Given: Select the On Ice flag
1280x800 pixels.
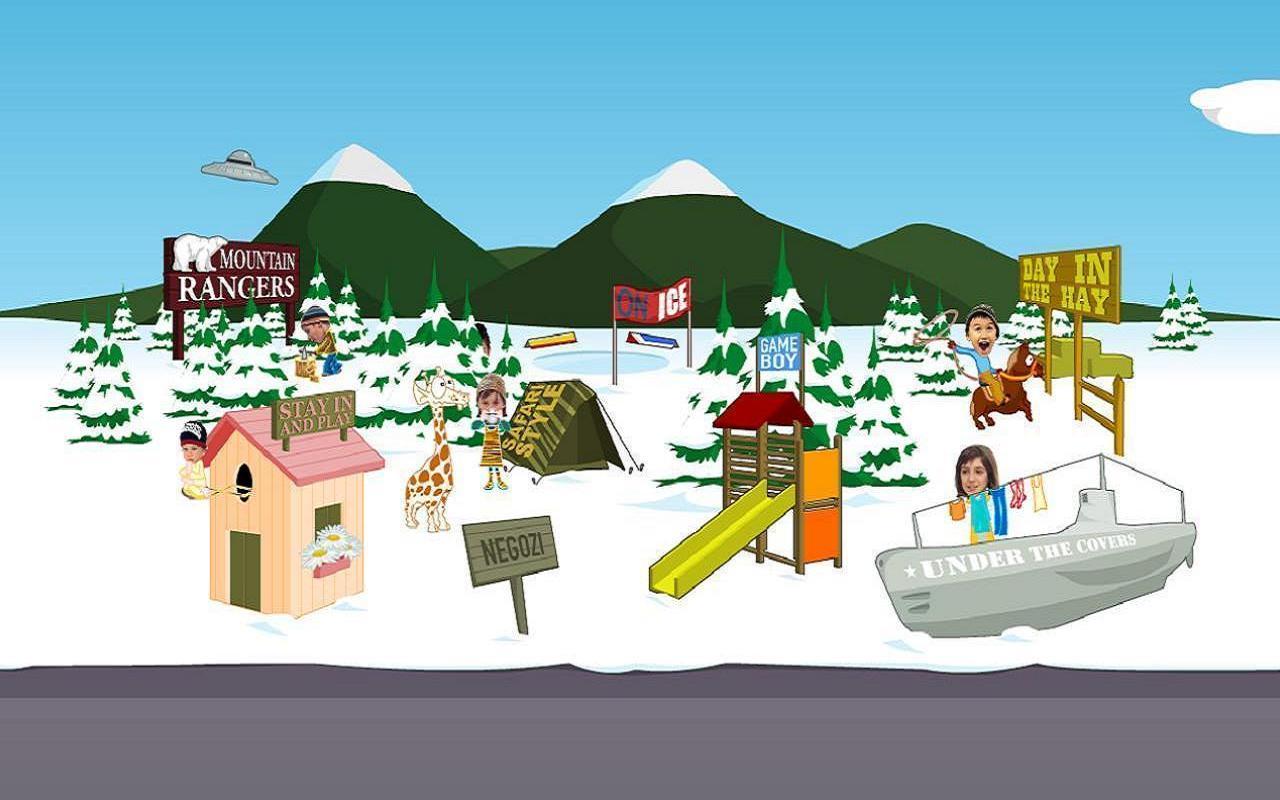Looking at the screenshot, I should 652,300.
